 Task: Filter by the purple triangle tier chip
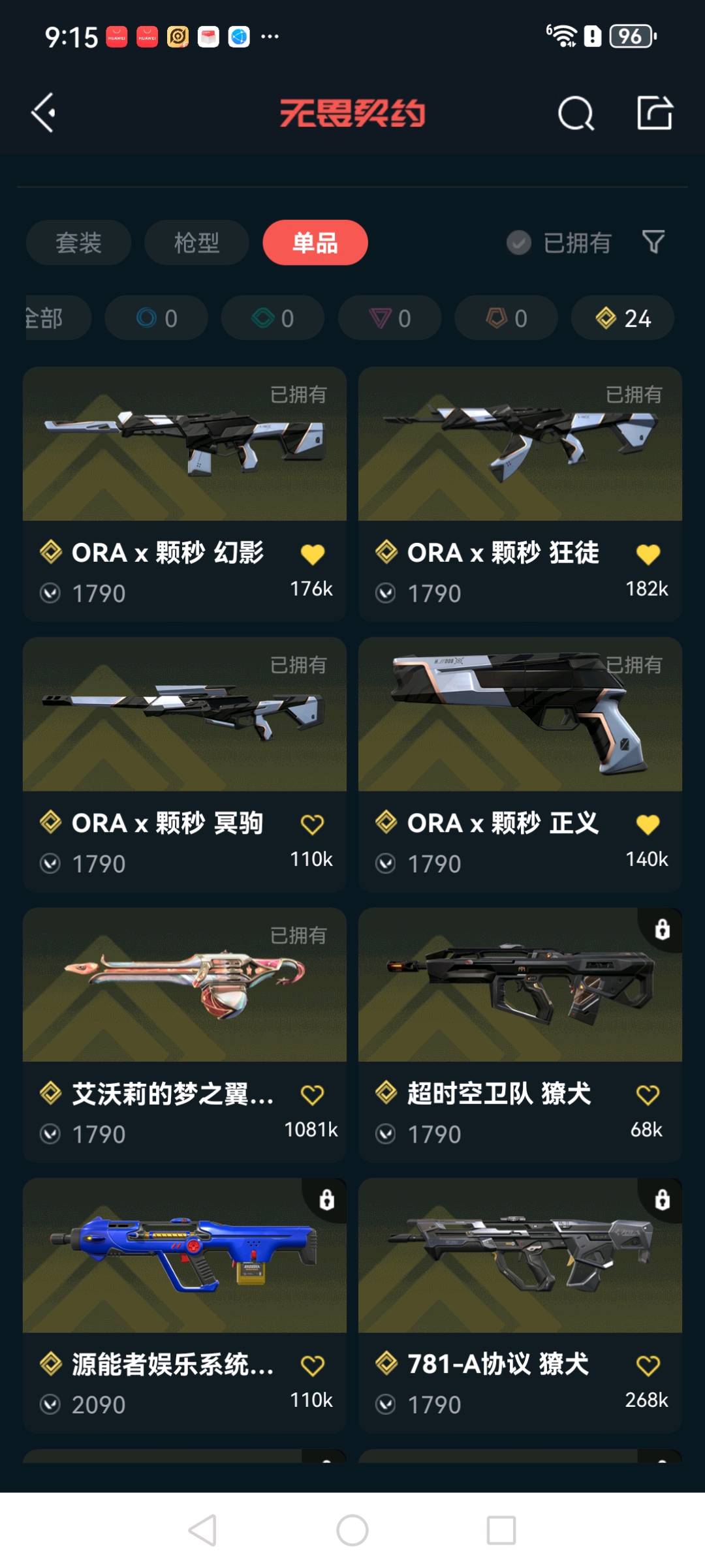390,318
